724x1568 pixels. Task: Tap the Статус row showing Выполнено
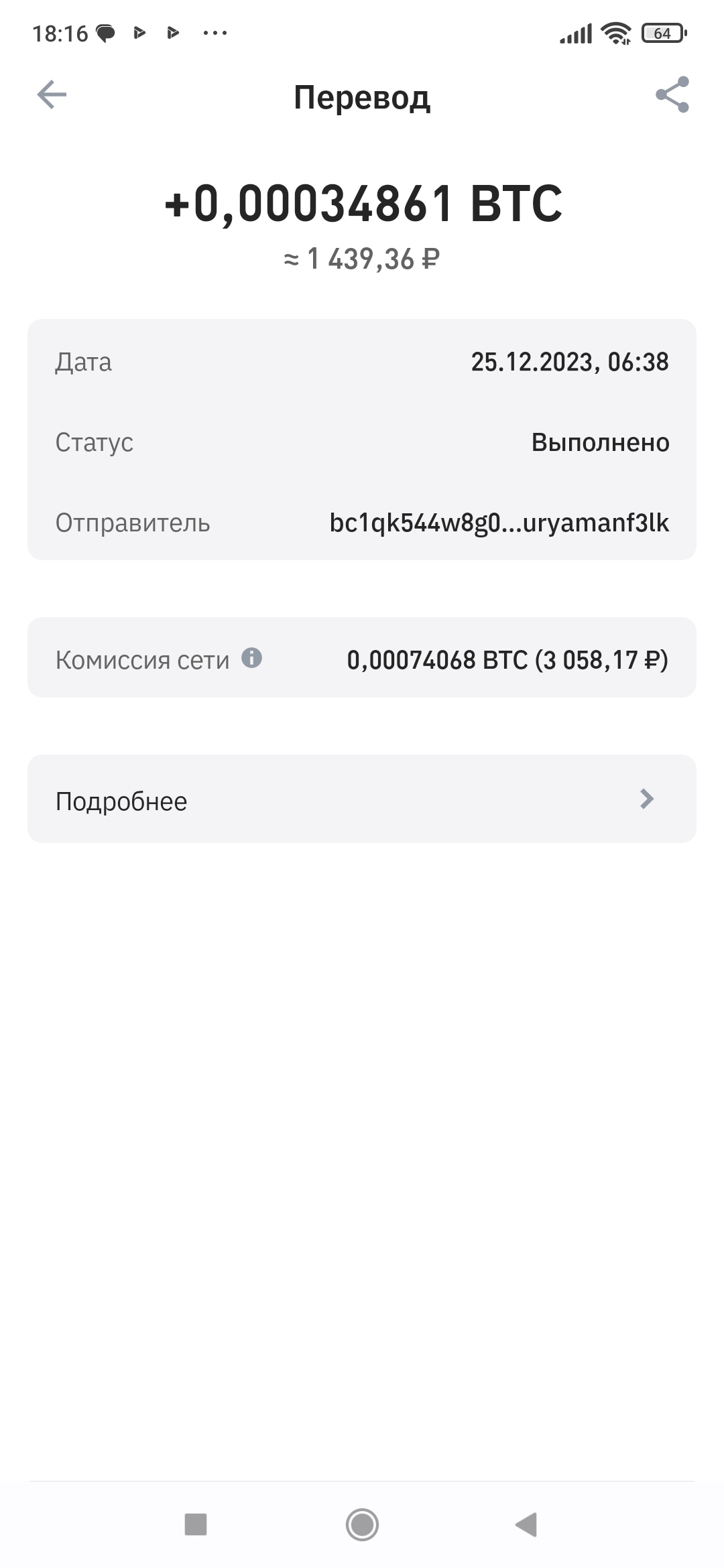pyautogui.click(x=362, y=442)
